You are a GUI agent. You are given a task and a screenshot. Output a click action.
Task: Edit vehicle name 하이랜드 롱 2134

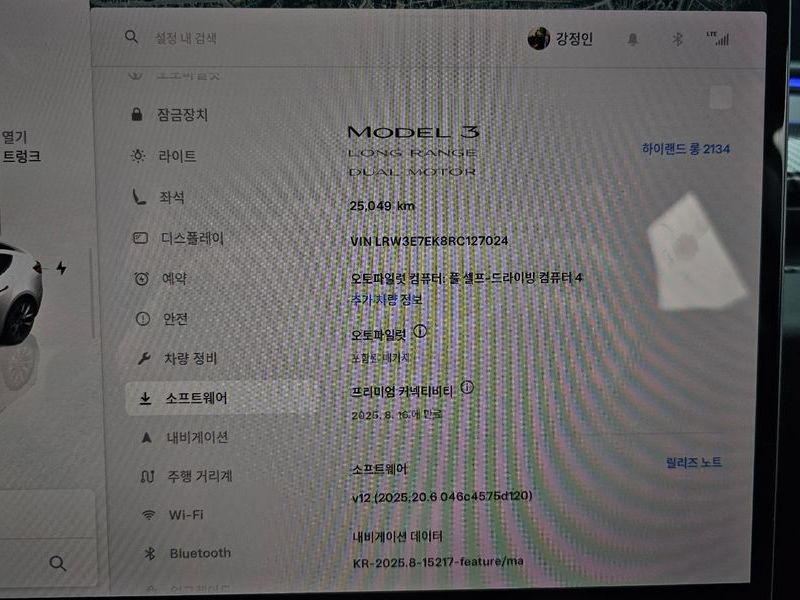[x=685, y=149]
